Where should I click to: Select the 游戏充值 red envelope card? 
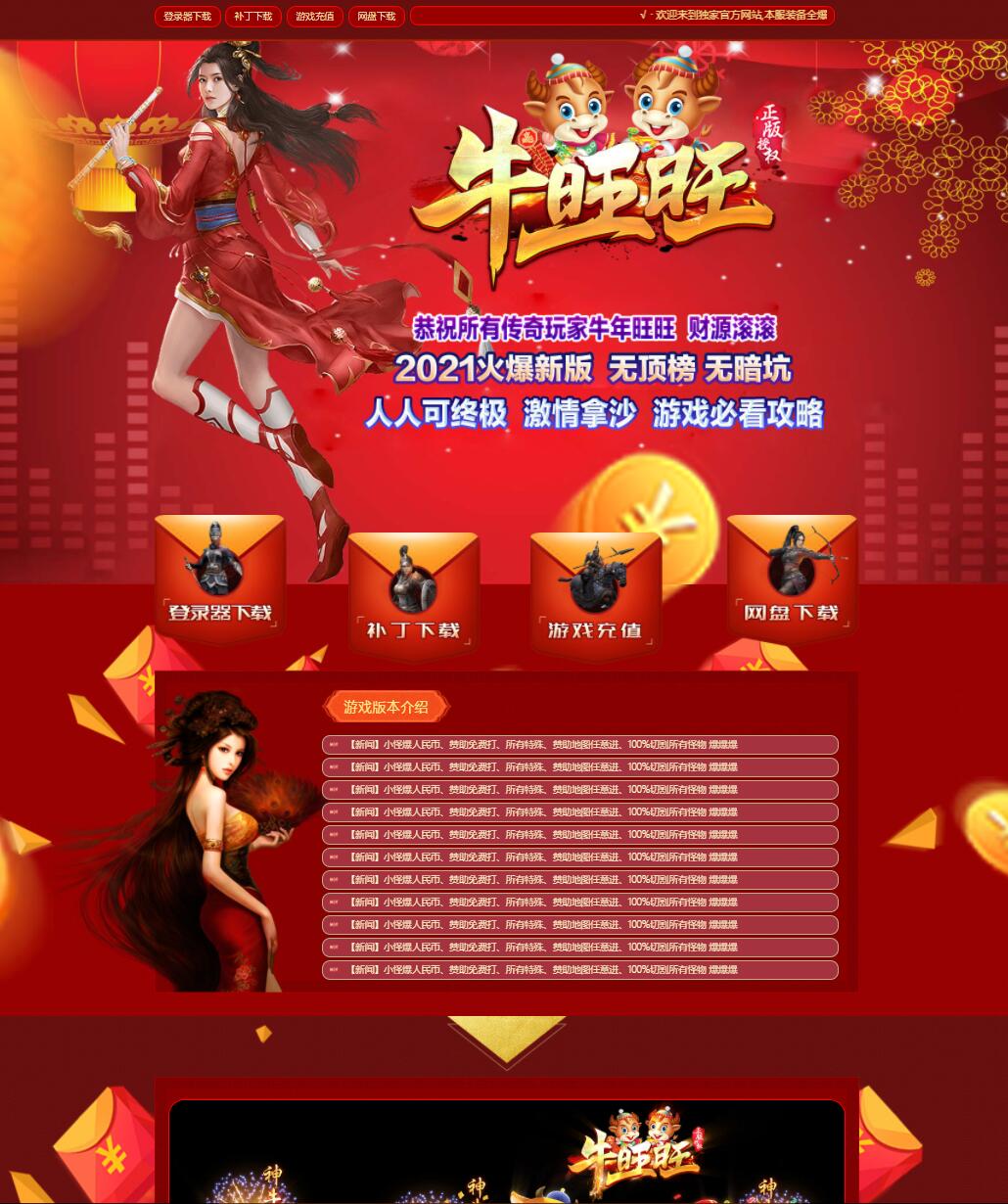595,596
